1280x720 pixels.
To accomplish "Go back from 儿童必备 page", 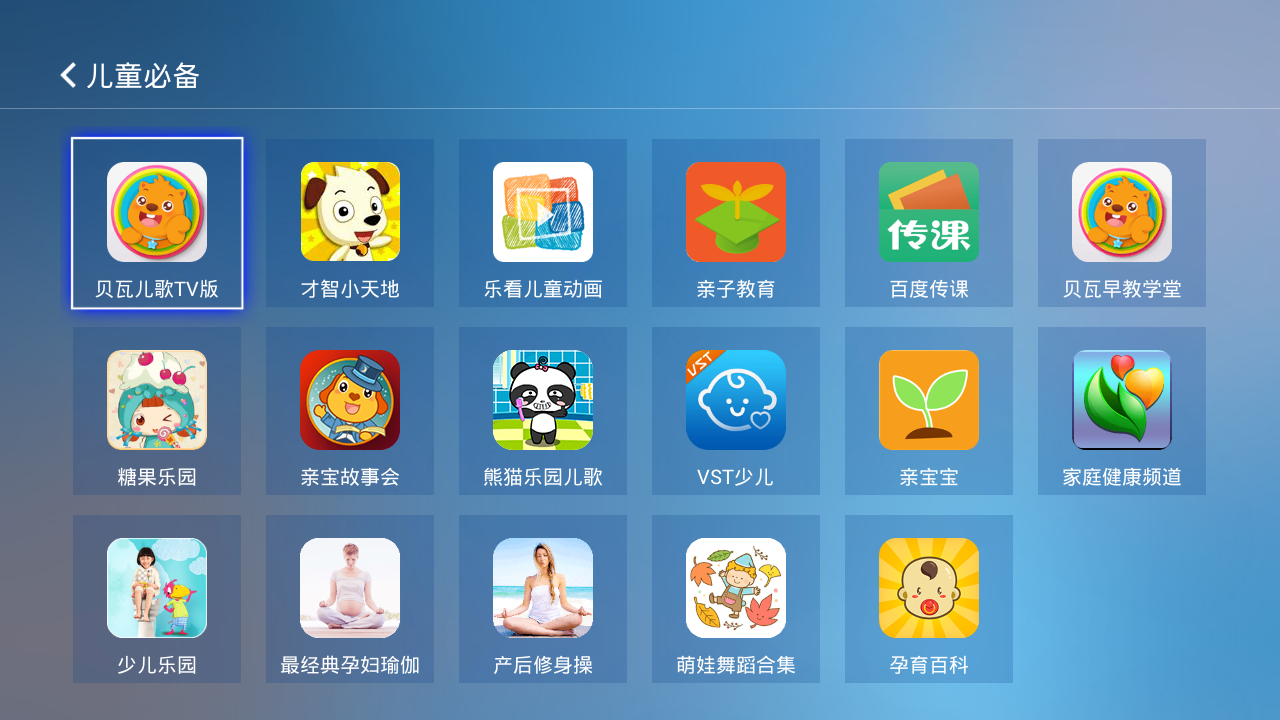I will (x=68, y=75).
